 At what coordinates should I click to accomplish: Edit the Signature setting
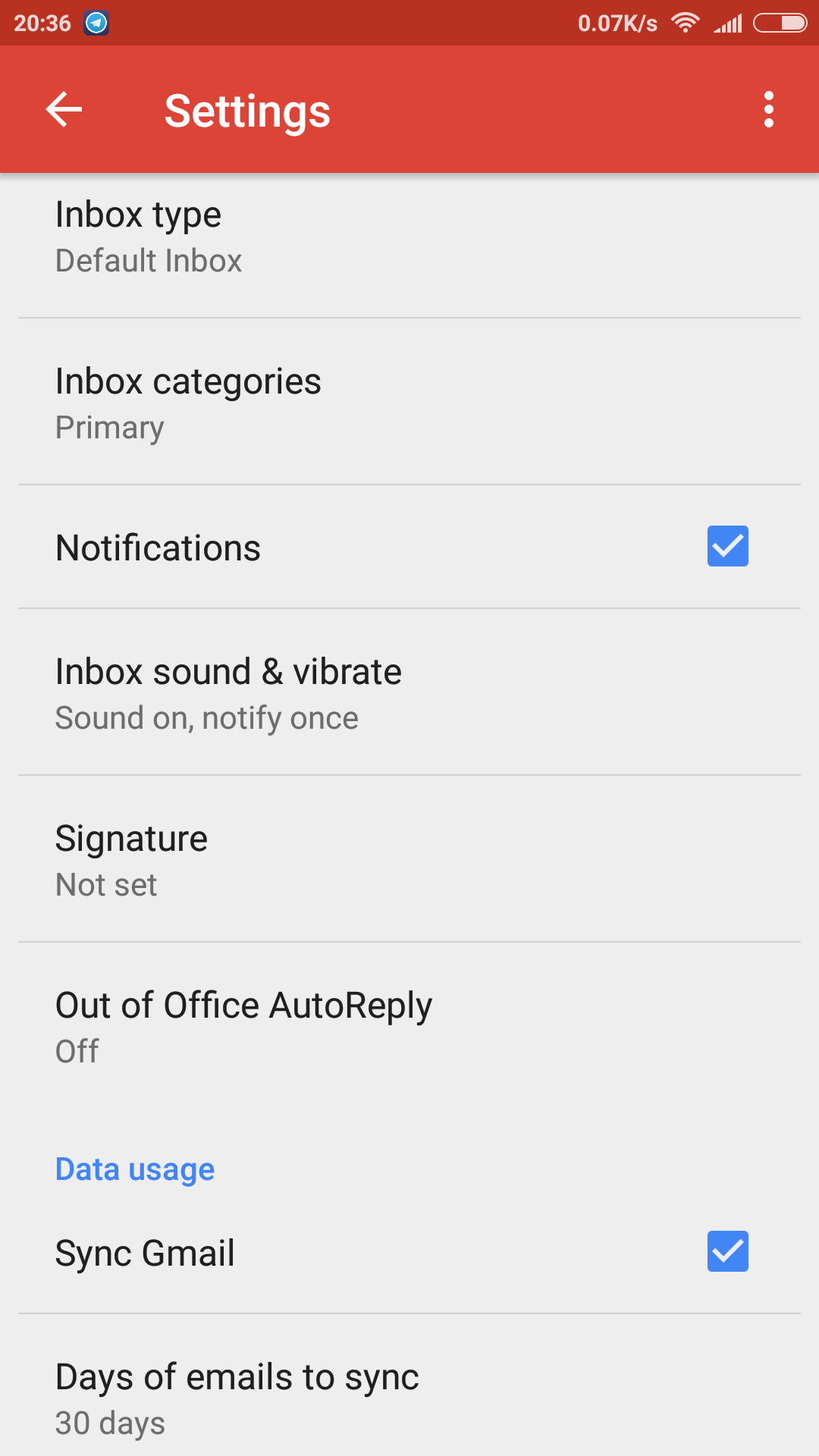[x=409, y=860]
